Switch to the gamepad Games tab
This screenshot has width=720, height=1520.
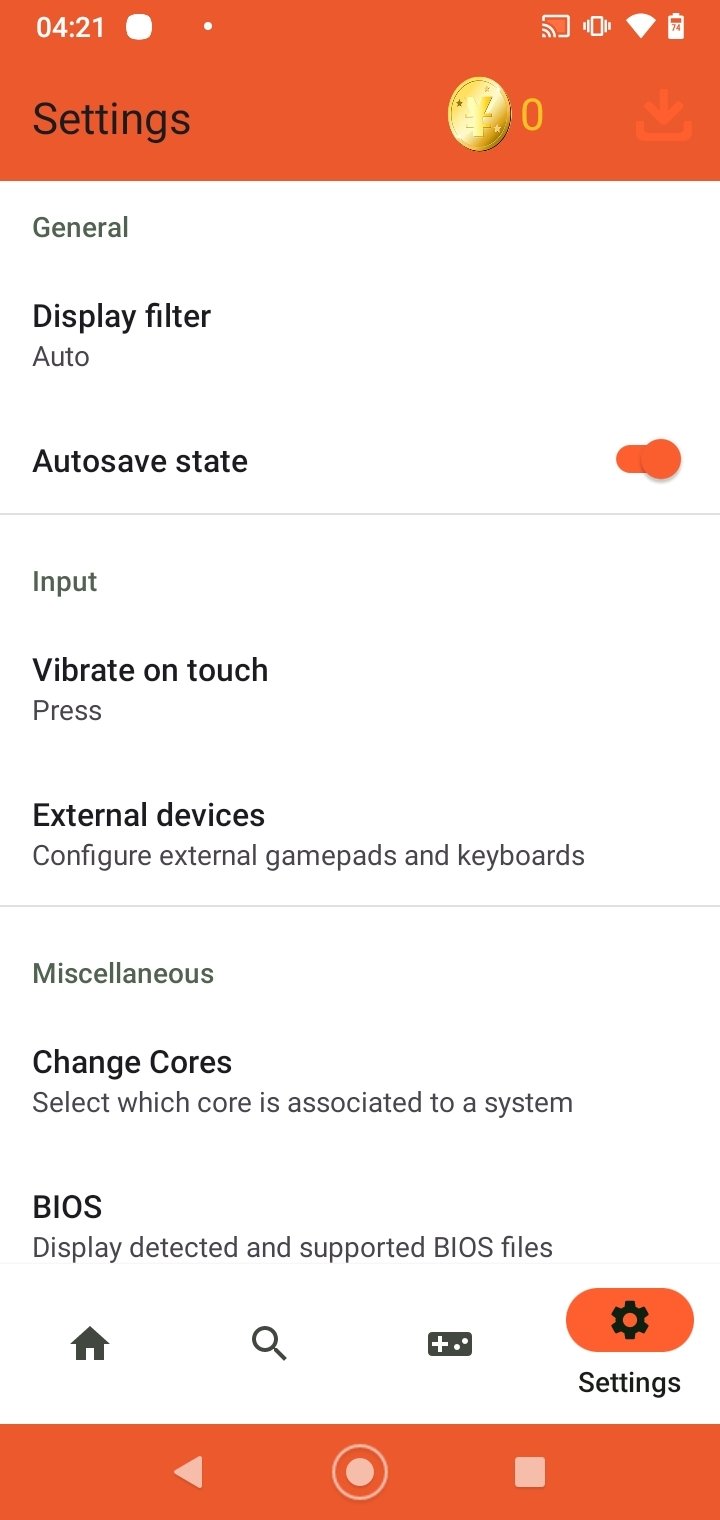(450, 1344)
